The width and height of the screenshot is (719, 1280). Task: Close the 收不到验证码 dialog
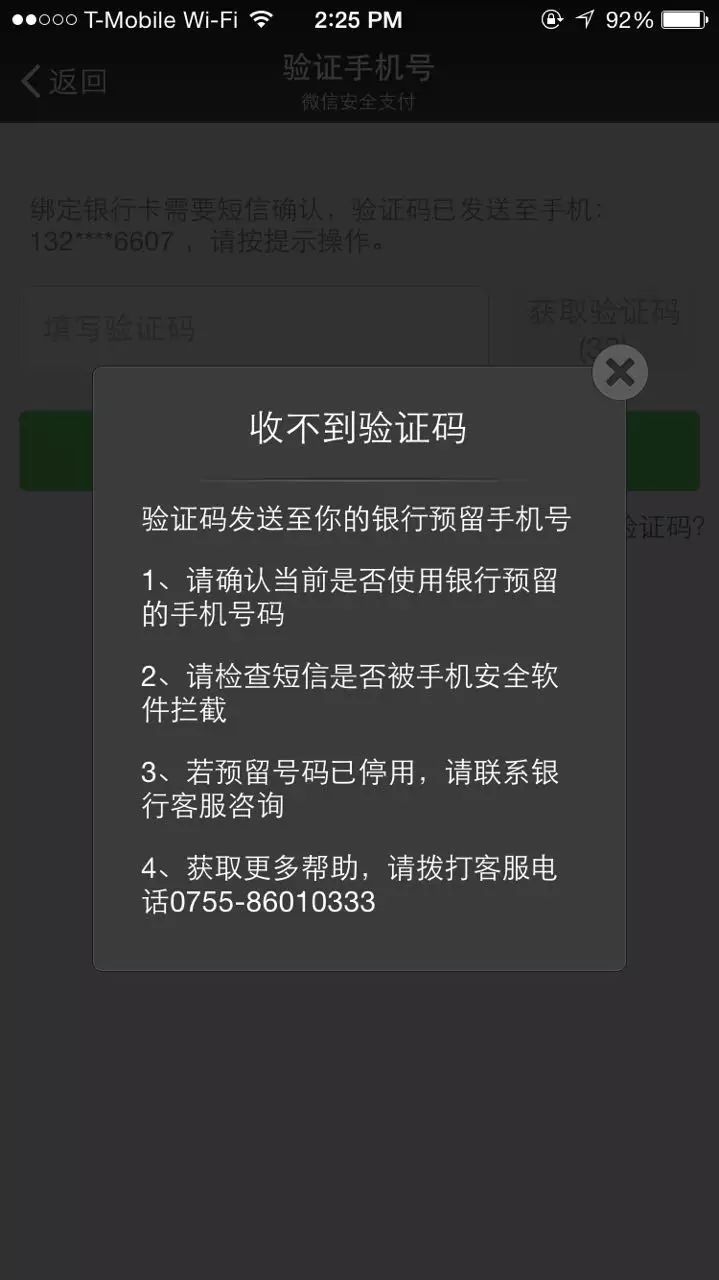pyautogui.click(x=620, y=372)
